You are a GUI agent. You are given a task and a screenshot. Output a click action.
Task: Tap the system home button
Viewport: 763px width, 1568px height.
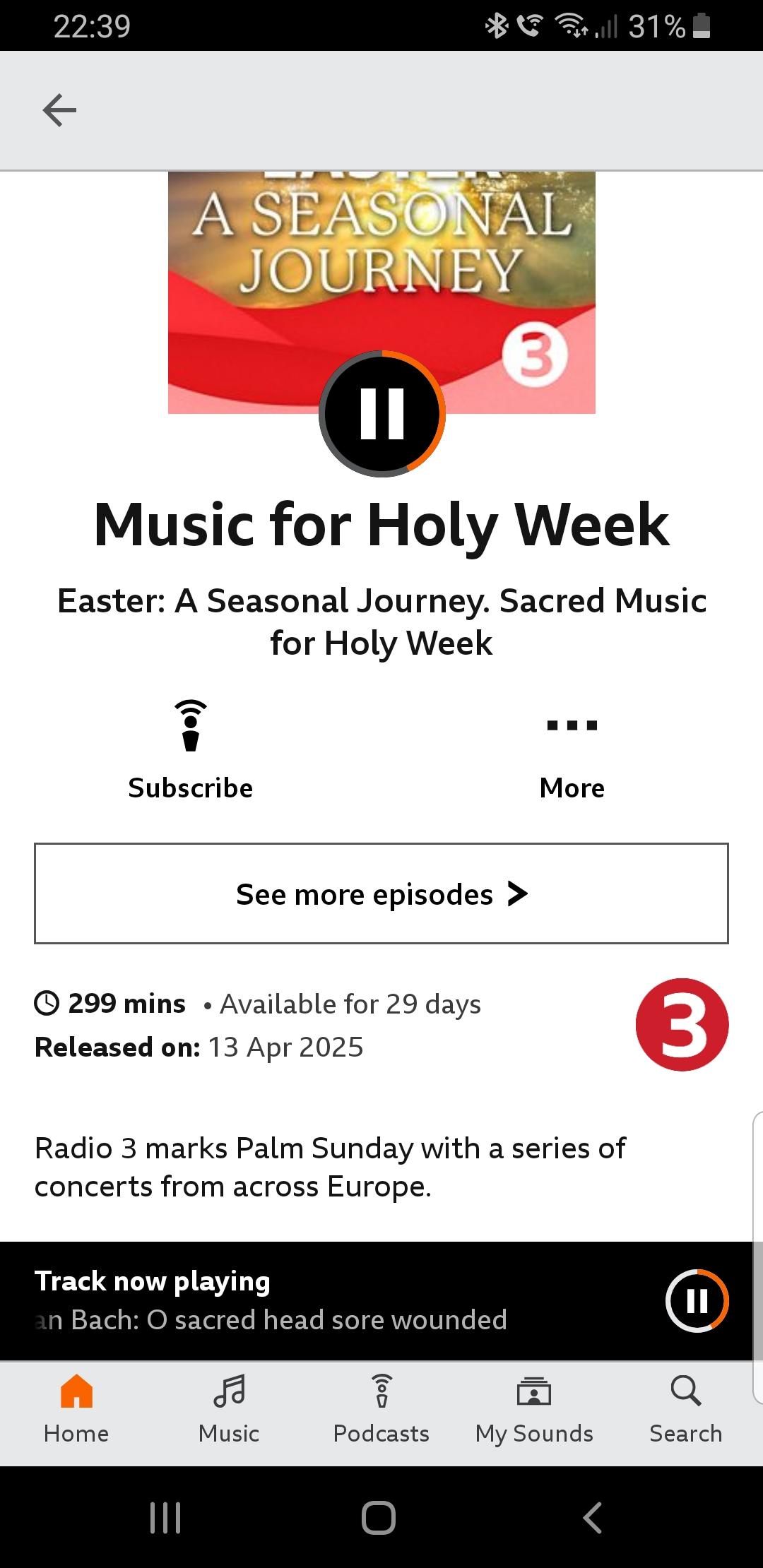[379, 1517]
